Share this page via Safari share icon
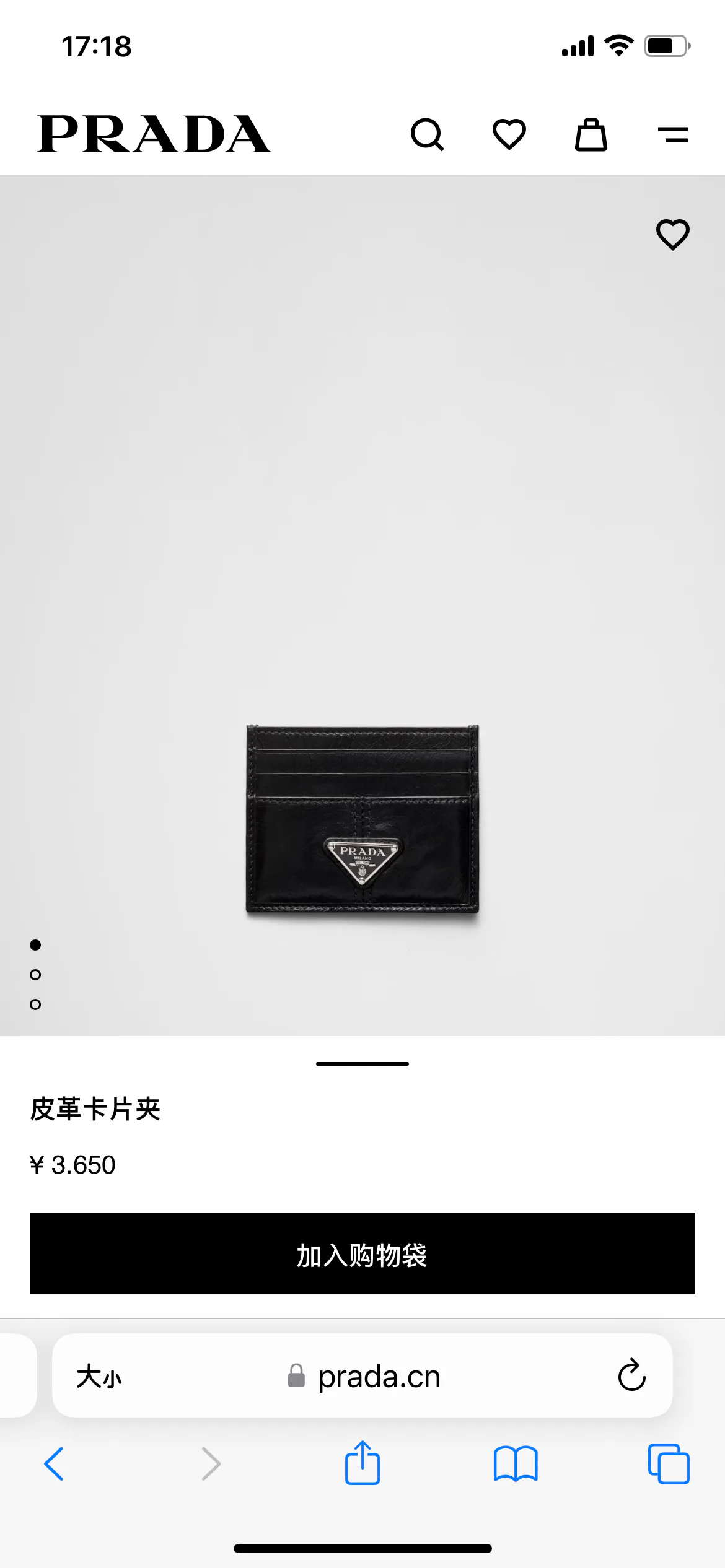725x1568 pixels. pos(362,1463)
